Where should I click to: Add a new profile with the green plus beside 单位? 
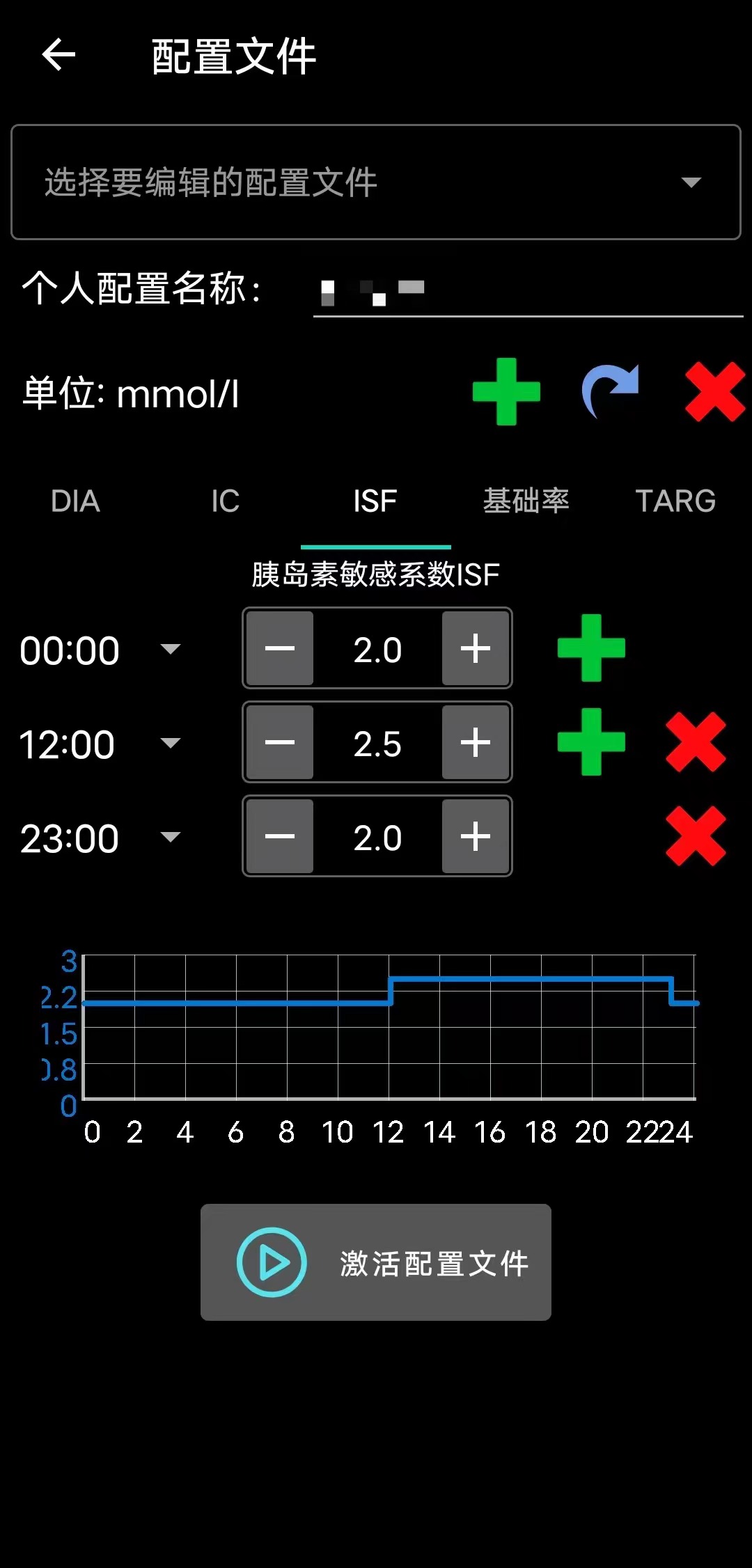click(x=506, y=392)
